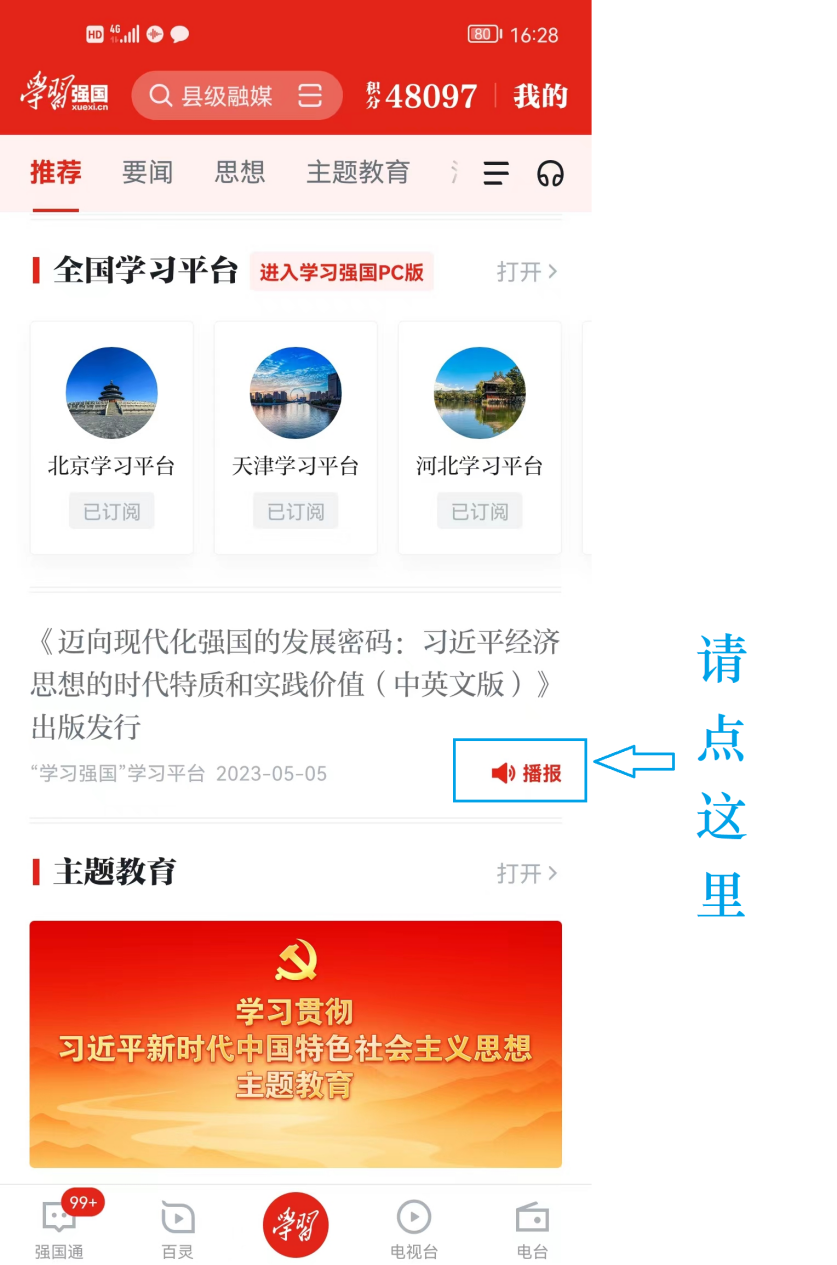Tap 已订阅 under 河北学习平台
The width and height of the screenshot is (837, 1265).
tap(479, 512)
